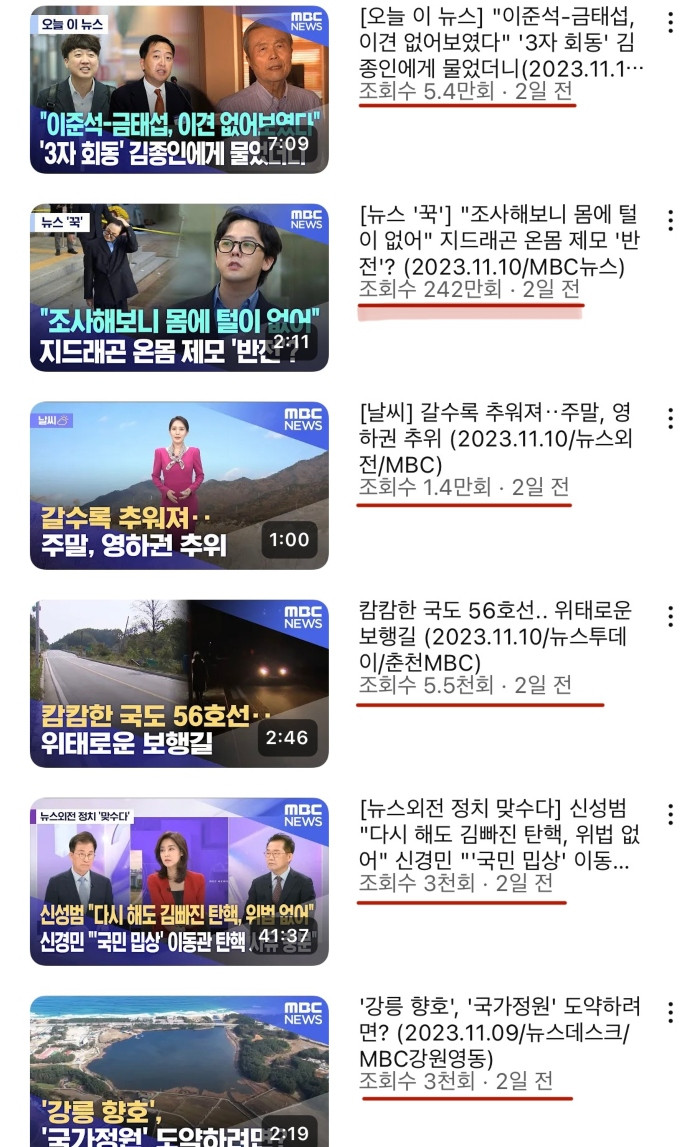Viewport: 700px width, 1147px height.
Task: Watch the 주말, 영하권 추위 weather video
Action: click(179, 486)
